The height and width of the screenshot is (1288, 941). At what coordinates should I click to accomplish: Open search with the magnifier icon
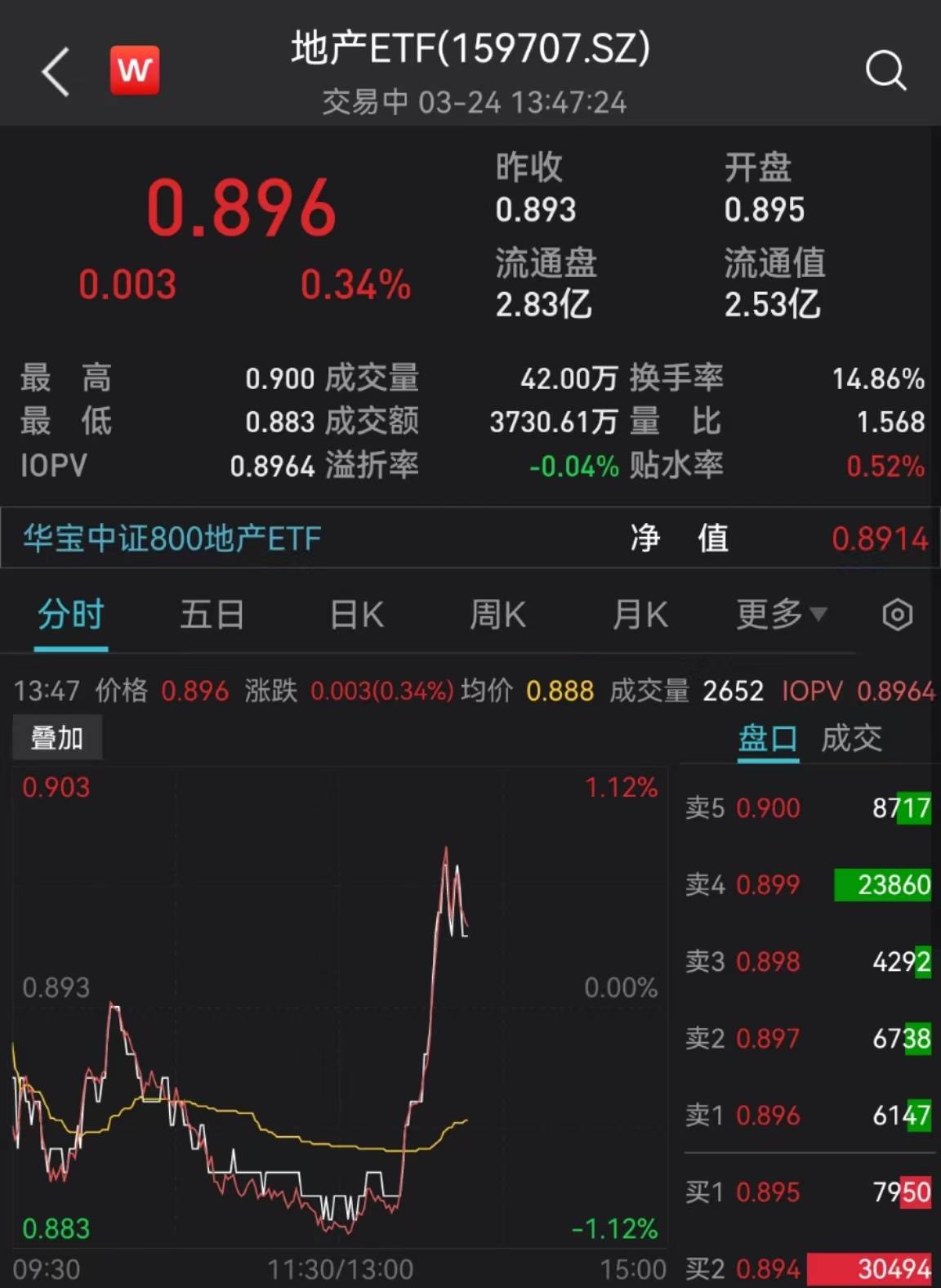coord(886,72)
